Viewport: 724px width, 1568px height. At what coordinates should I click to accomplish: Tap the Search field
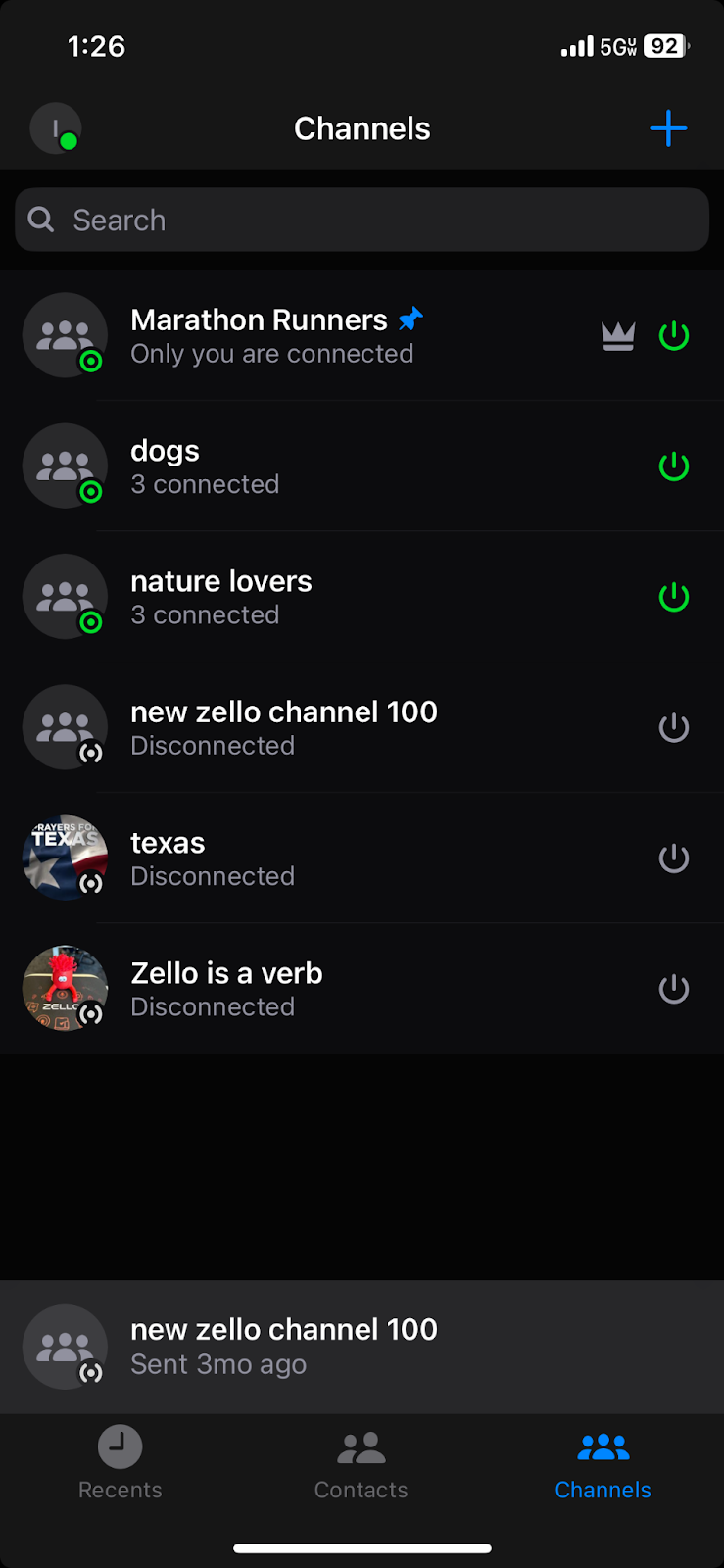coord(362,220)
